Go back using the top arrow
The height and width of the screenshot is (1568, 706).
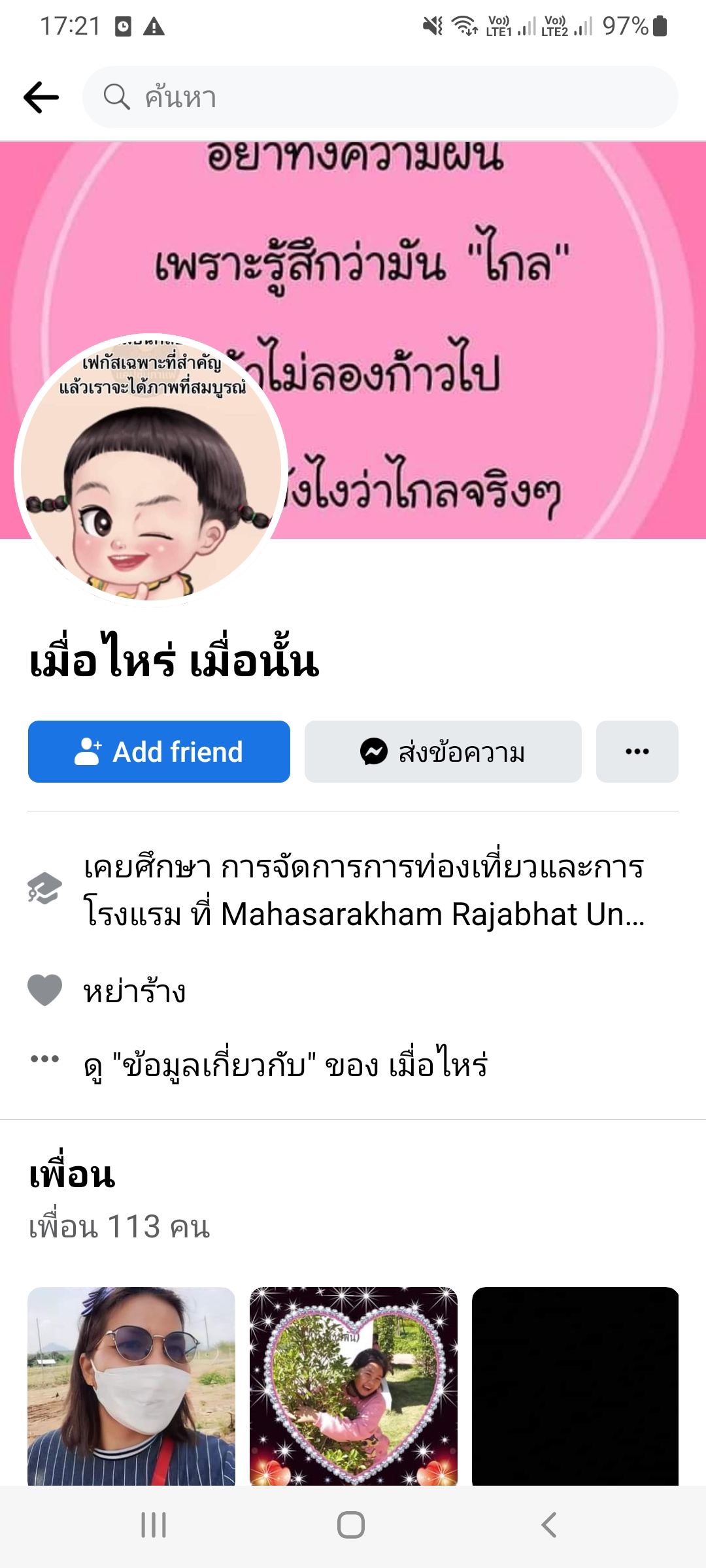click(x=41, y=97)
